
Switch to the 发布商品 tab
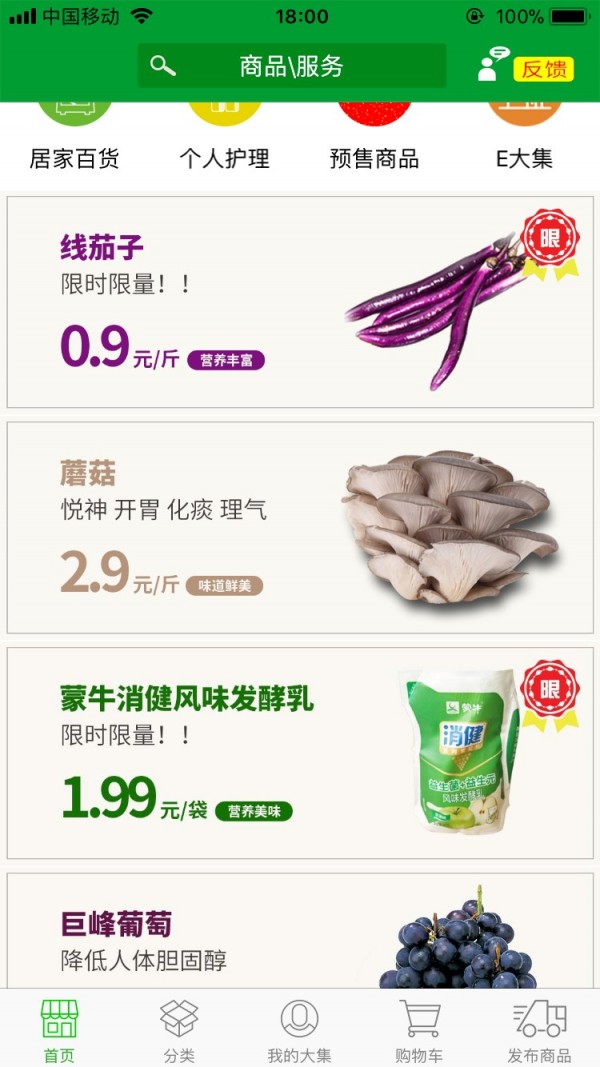pyautogui.click(x=539, y=1030)
